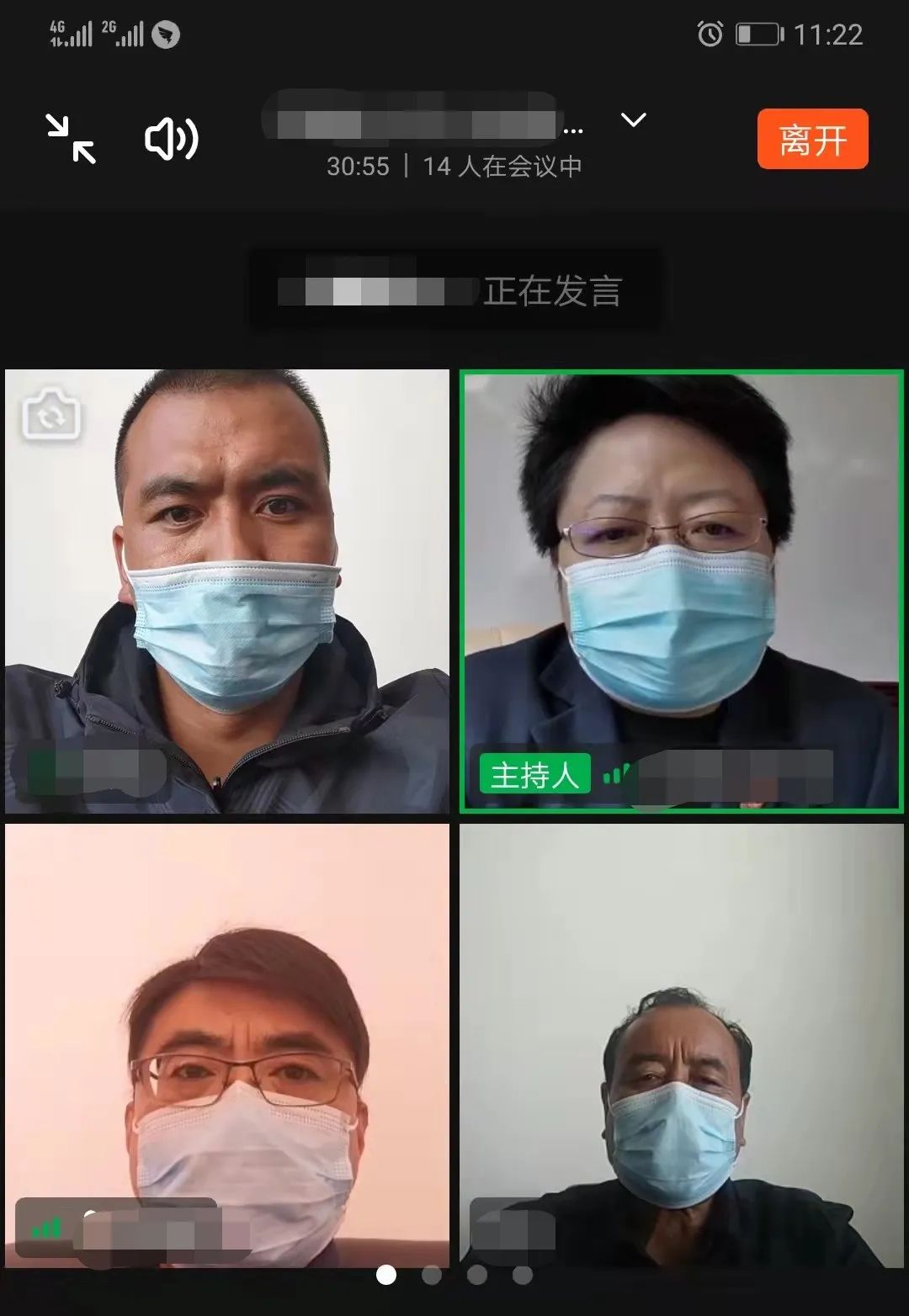909x1316 pixels.
Task: Minimize the meeting window
Action: click(71, 139)
